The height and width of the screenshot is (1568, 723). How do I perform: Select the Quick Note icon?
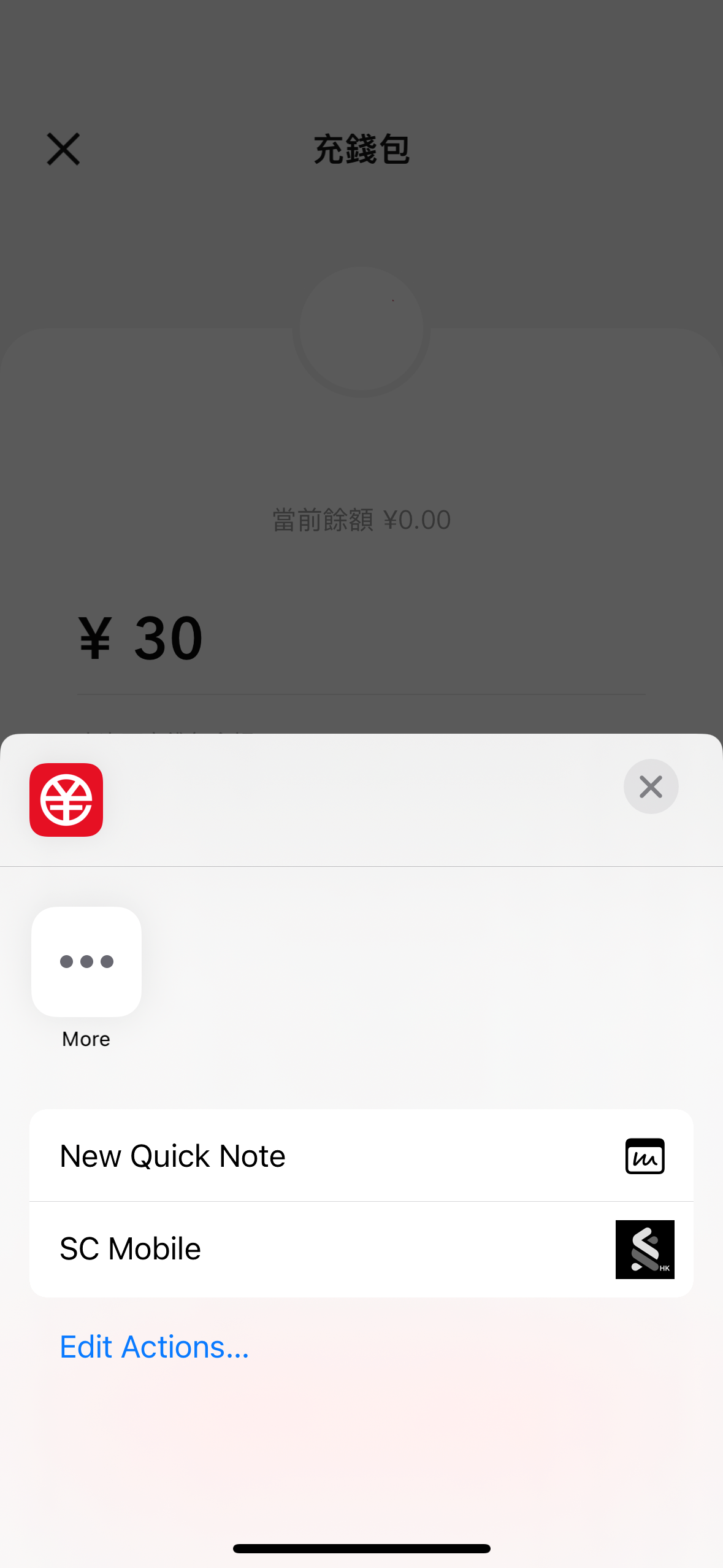[645, 1155]
